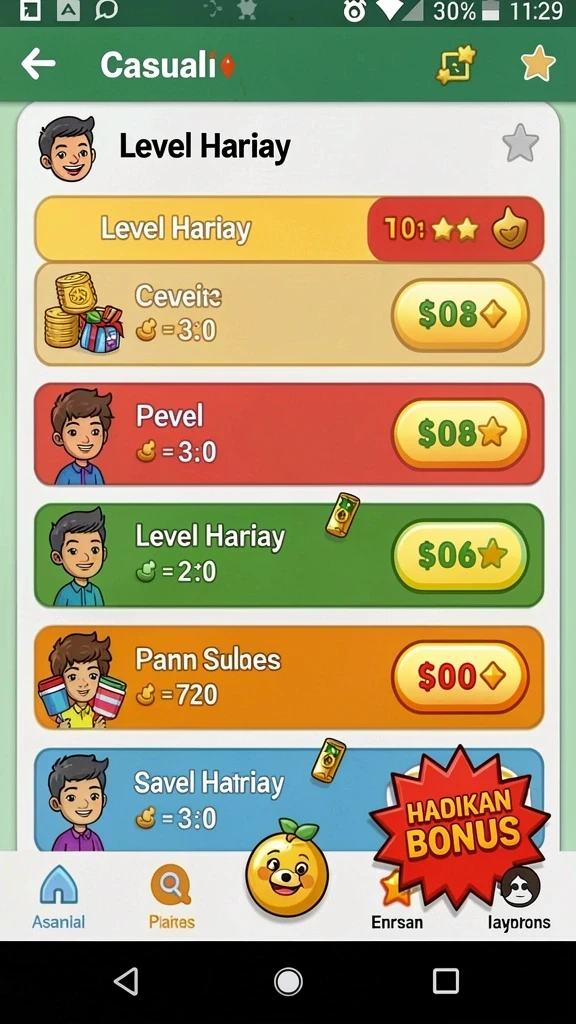Tap the gold star in the app bar
The width and height of the screenshot is (576, 1024).
coord(538,64)
